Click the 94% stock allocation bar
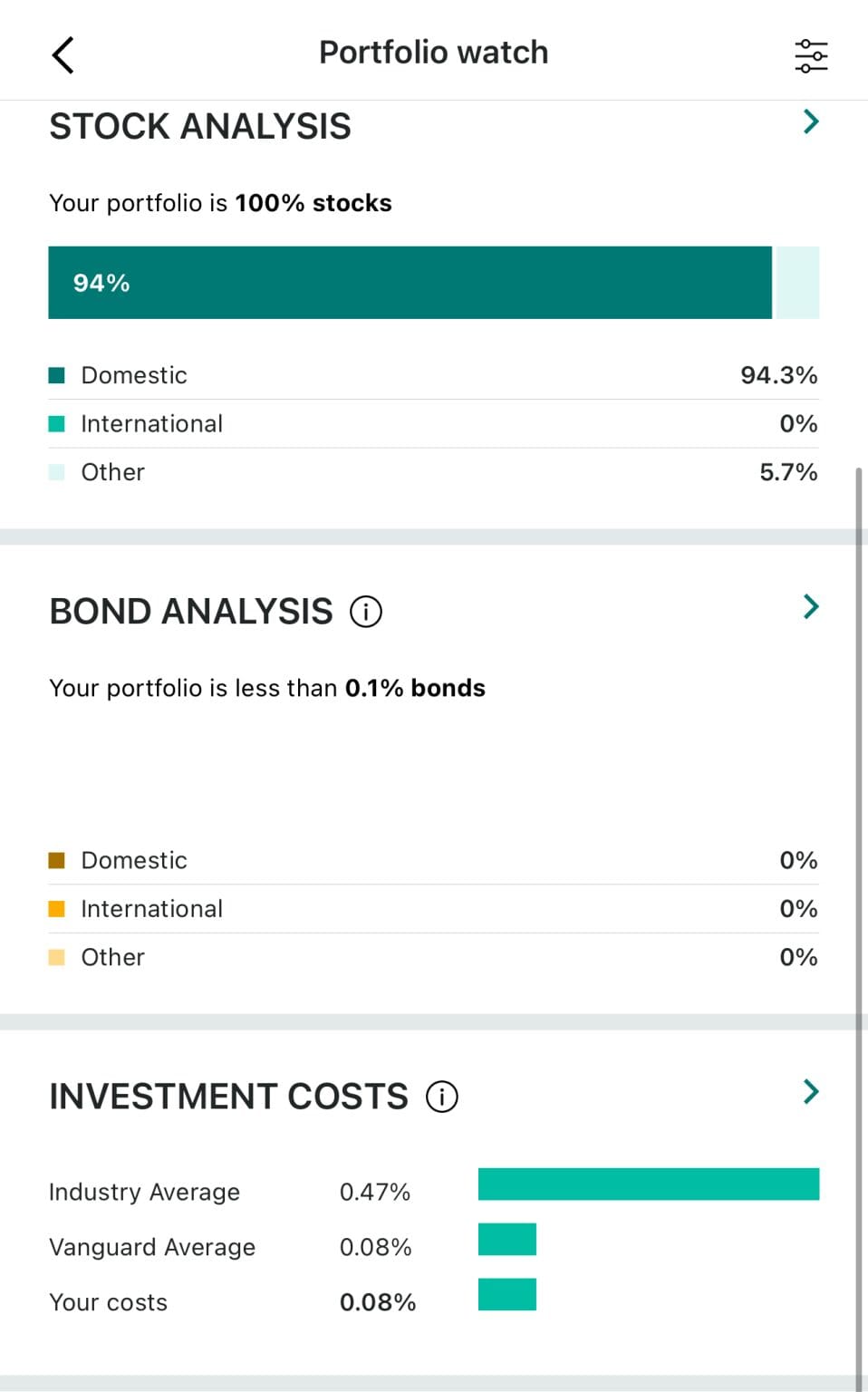 click(x=410, y=282)
